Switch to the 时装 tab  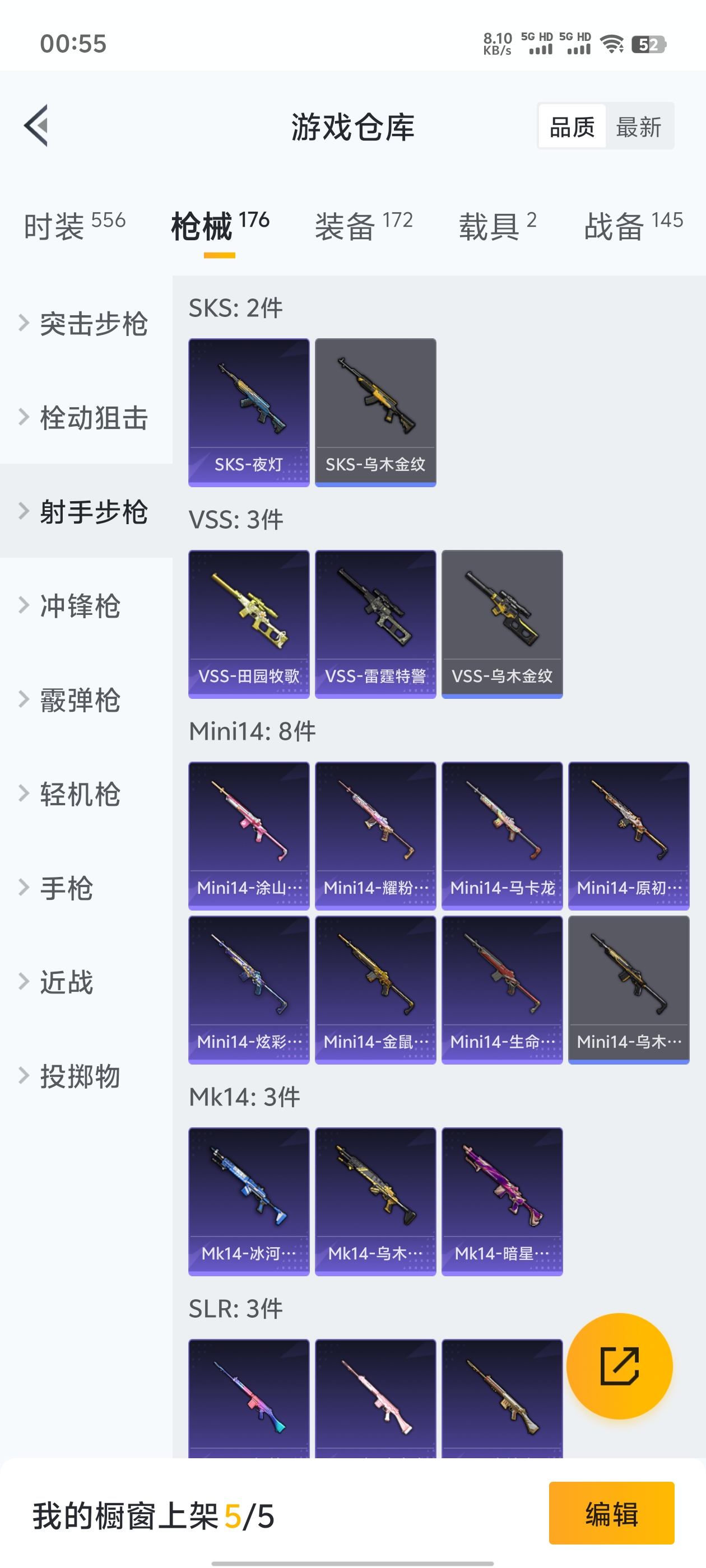click(x=75, y=226)
